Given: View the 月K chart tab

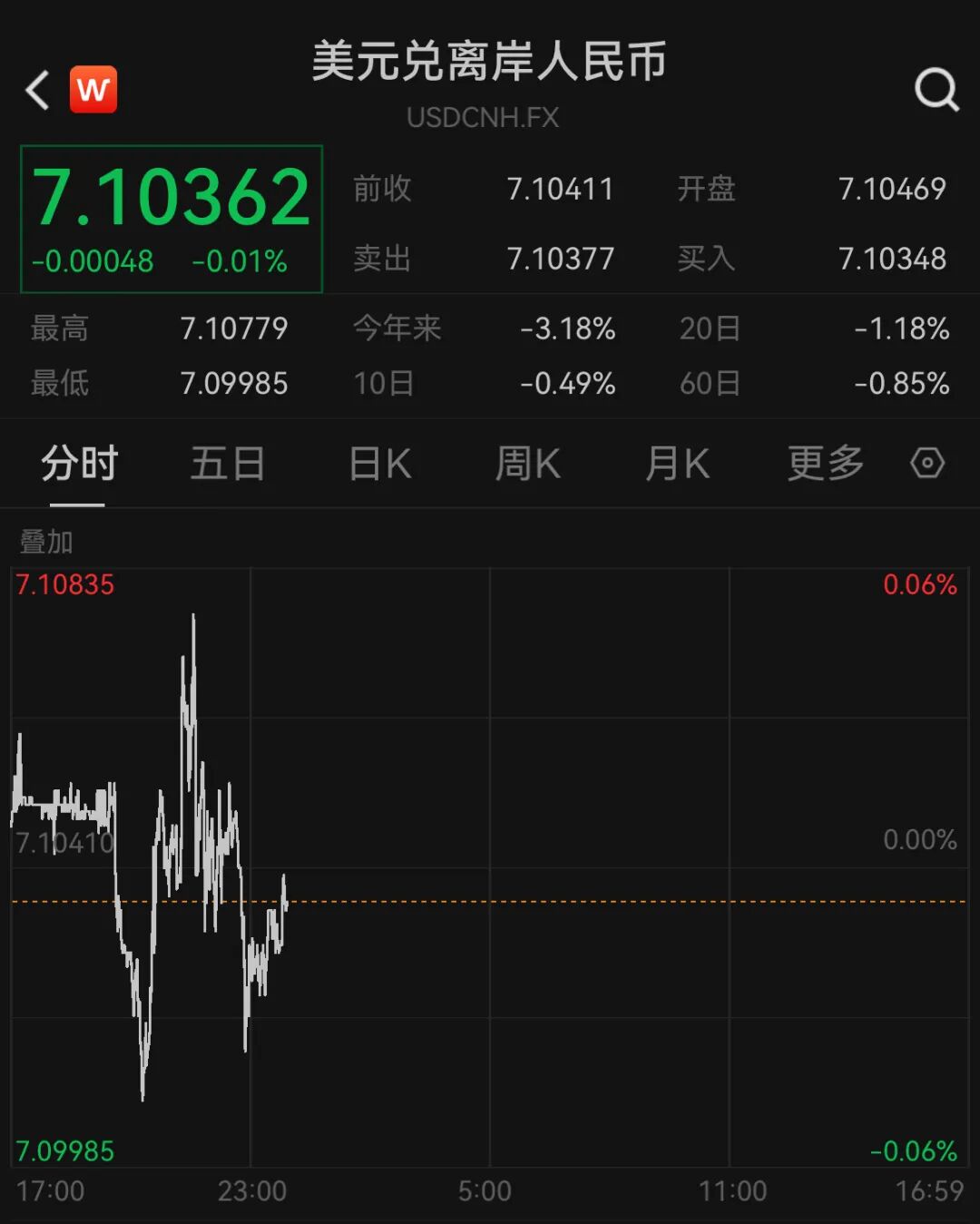Looking at the screenshot, I should pos(677,464).
